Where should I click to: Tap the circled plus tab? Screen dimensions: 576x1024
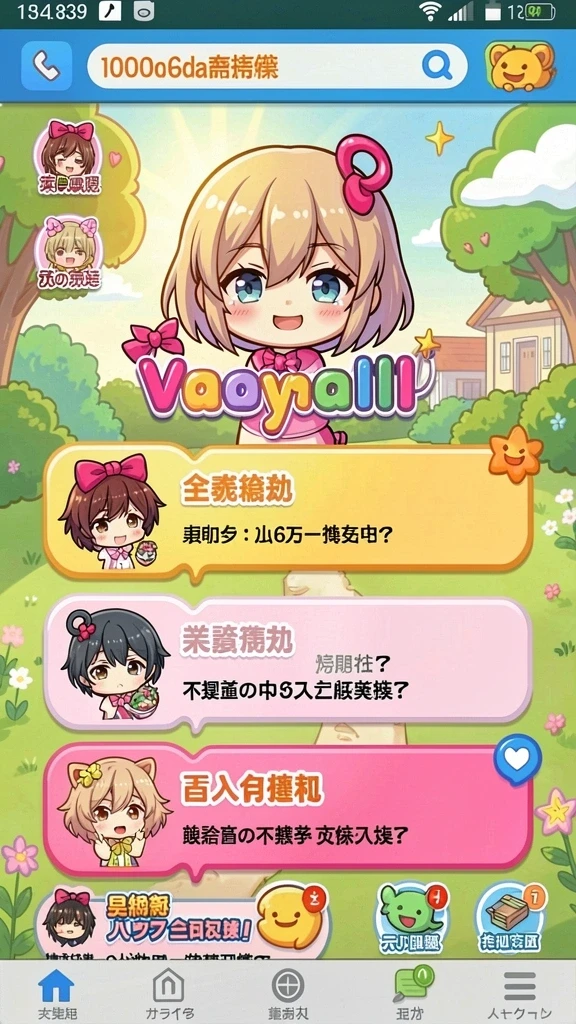pos(288,993)
